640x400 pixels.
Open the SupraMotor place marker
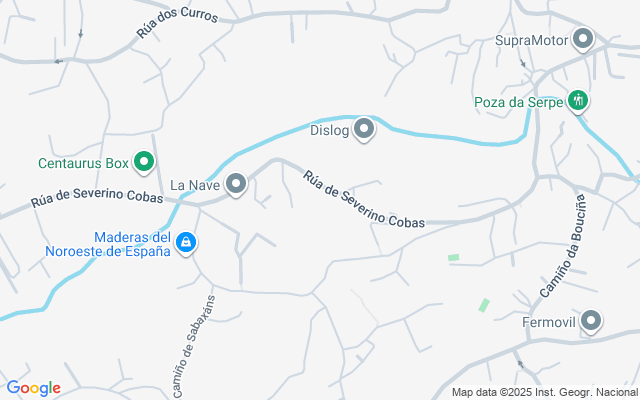583,41
